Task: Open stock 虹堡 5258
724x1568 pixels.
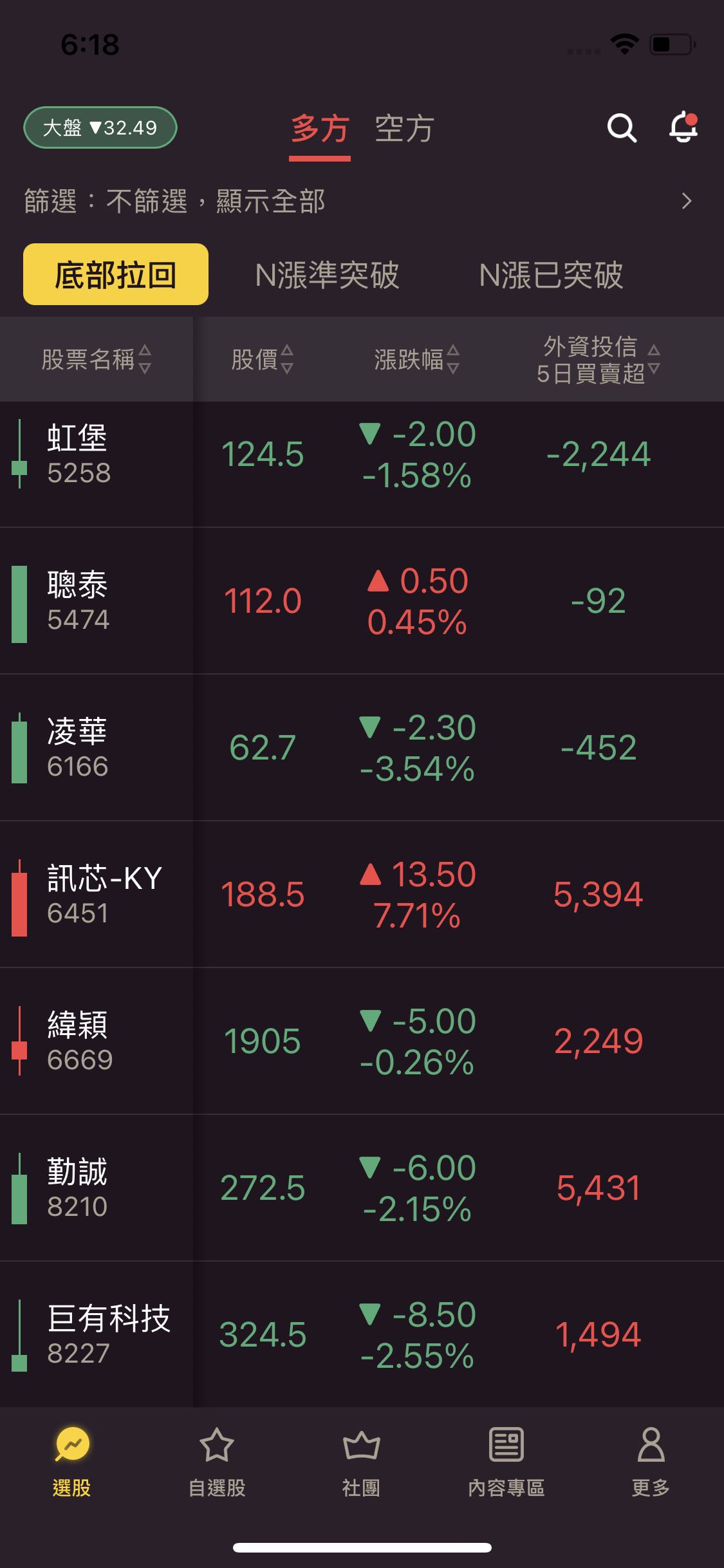Action: tap(97, 454)
